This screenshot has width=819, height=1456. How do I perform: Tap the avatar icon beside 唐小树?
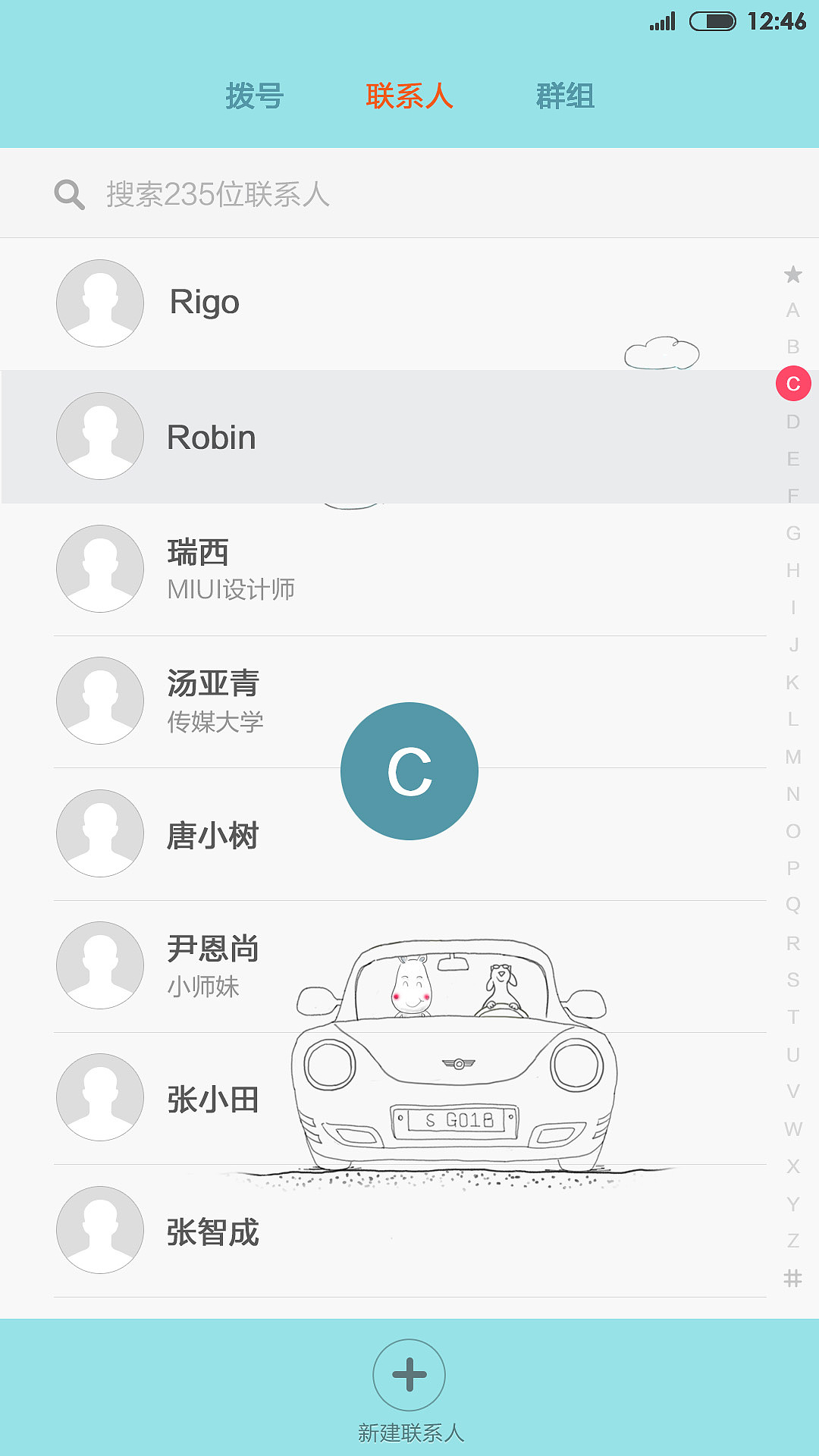(99, 833)
